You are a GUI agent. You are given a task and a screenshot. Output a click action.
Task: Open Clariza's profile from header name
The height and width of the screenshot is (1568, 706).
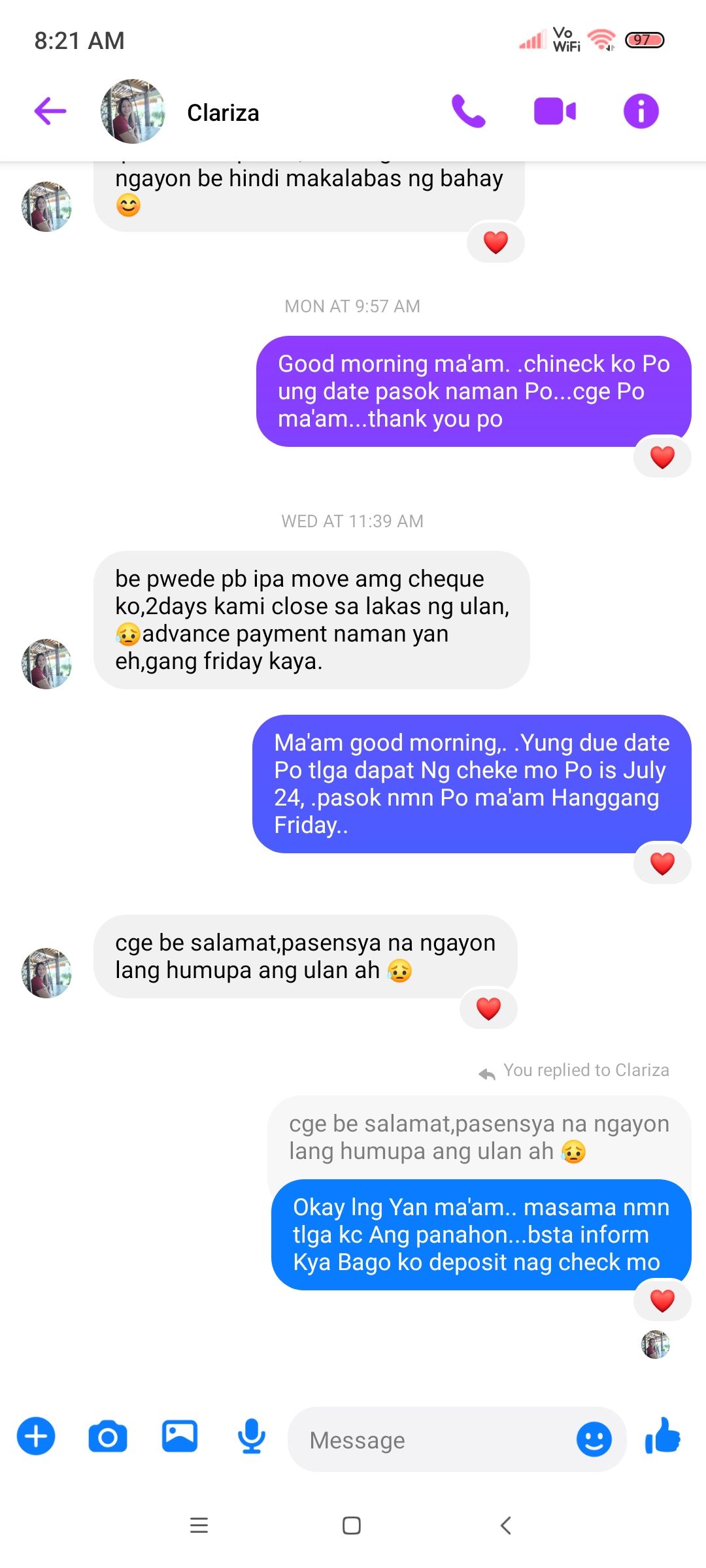pyautogui.click(x=223, y=113)
